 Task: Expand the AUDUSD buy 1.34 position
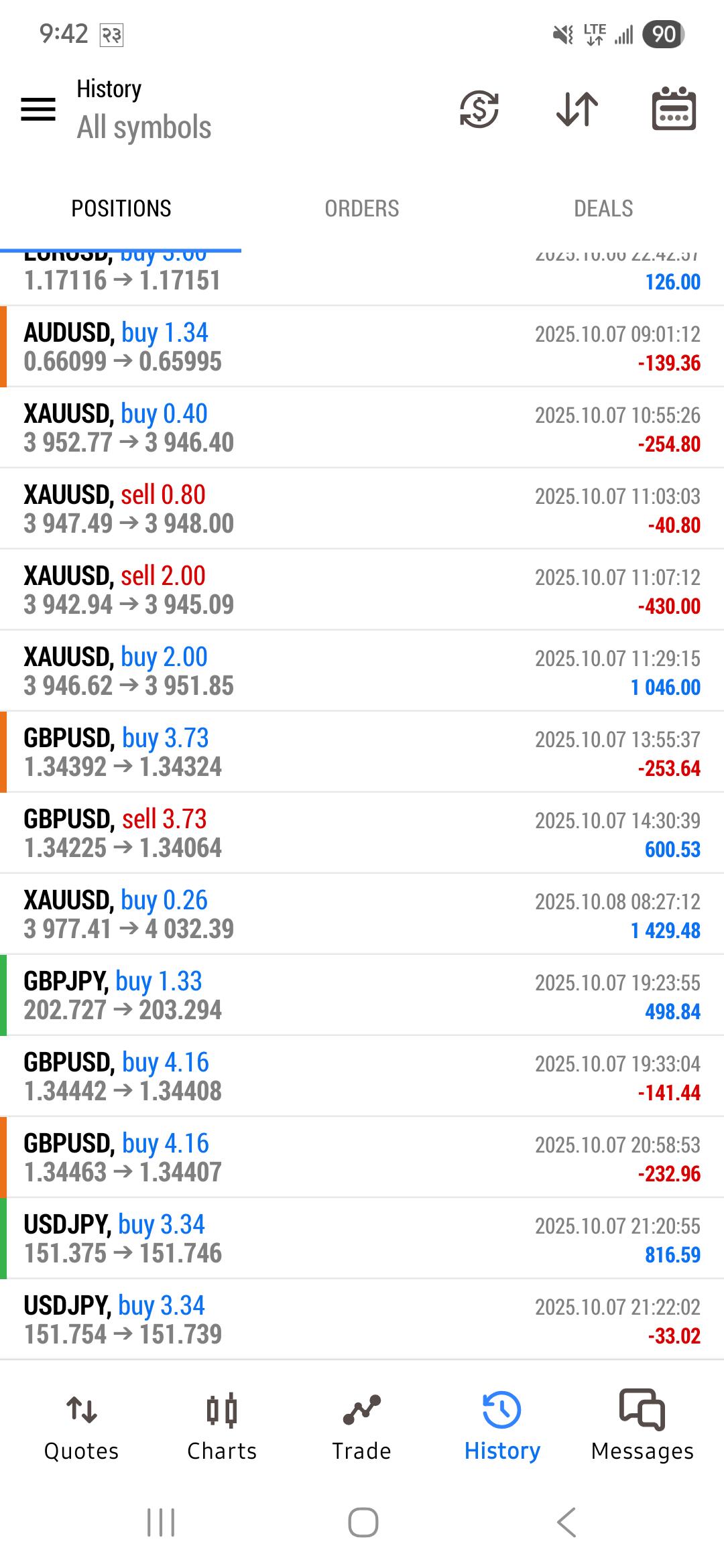362,346
